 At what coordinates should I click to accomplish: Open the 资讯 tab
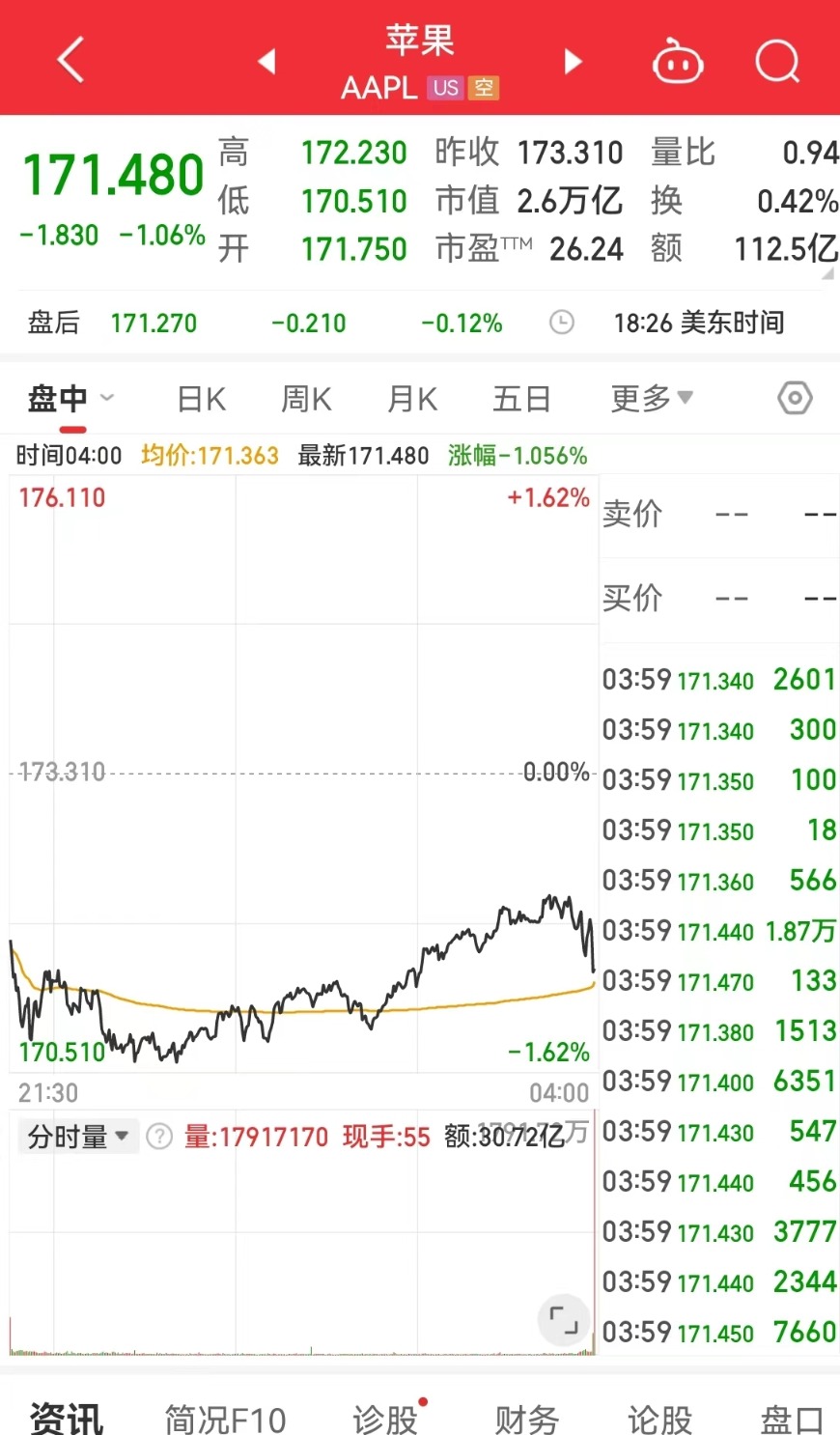(x=66, y=1419)
